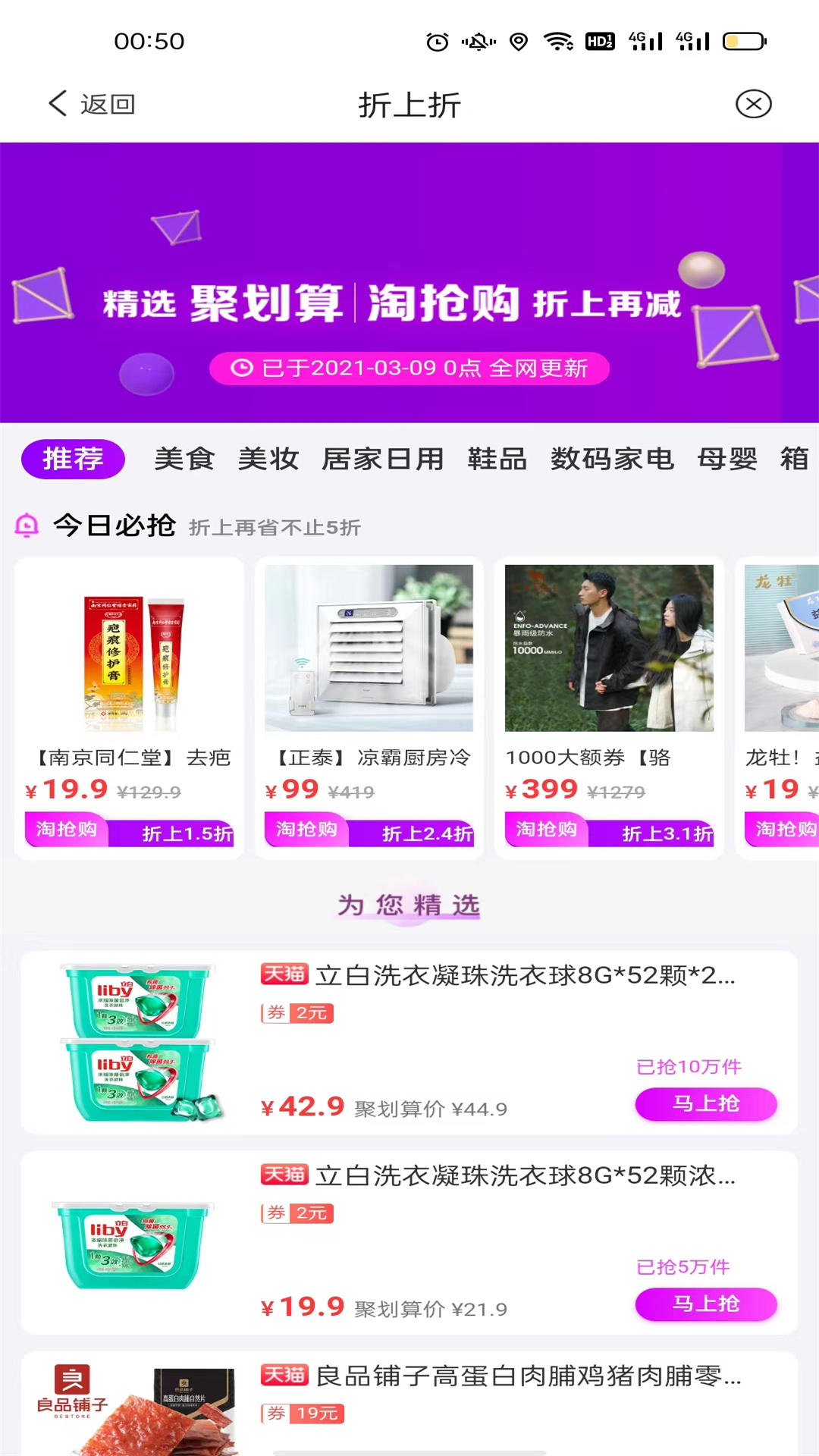
Task: Close the 折上折 page
Action: click(753, 104)
